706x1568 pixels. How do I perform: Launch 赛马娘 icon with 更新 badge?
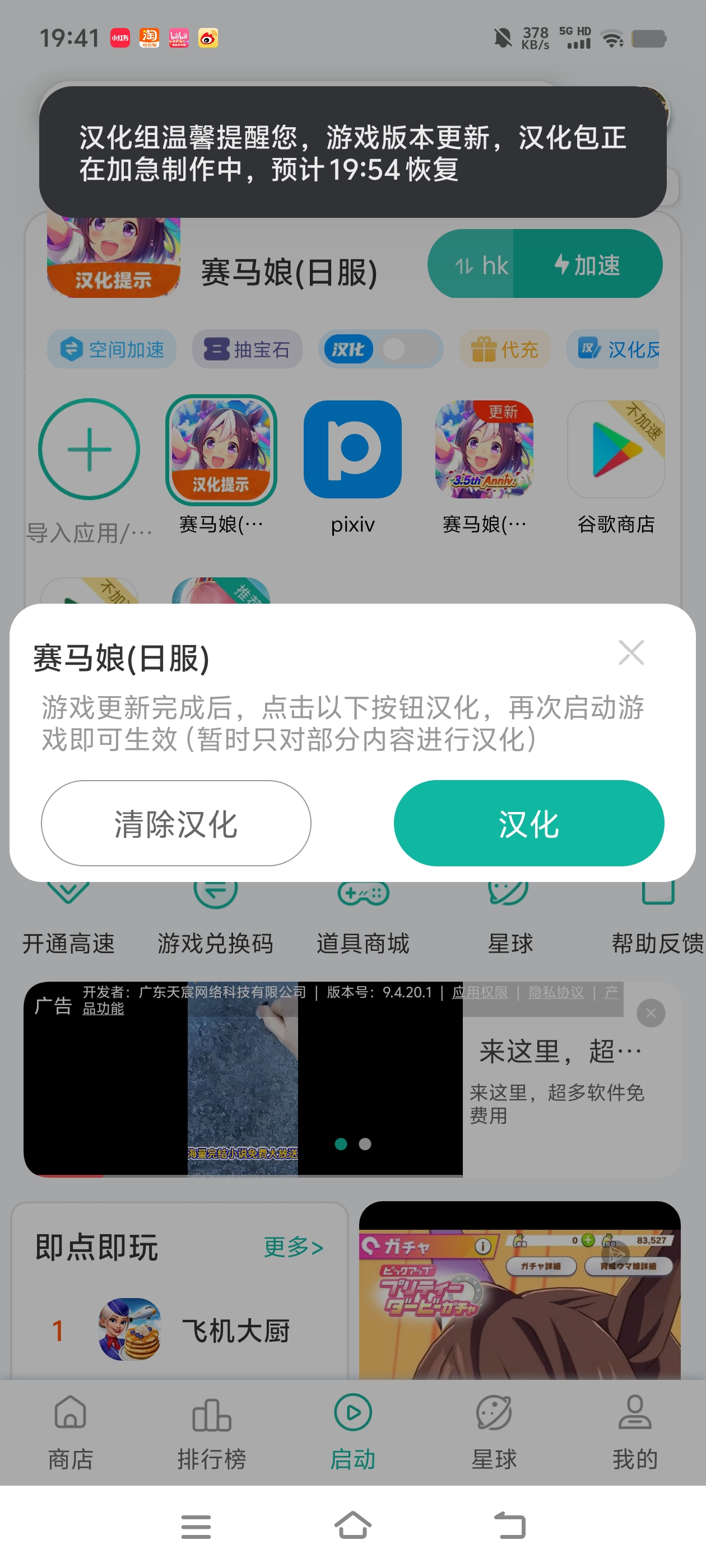(484, 449)
